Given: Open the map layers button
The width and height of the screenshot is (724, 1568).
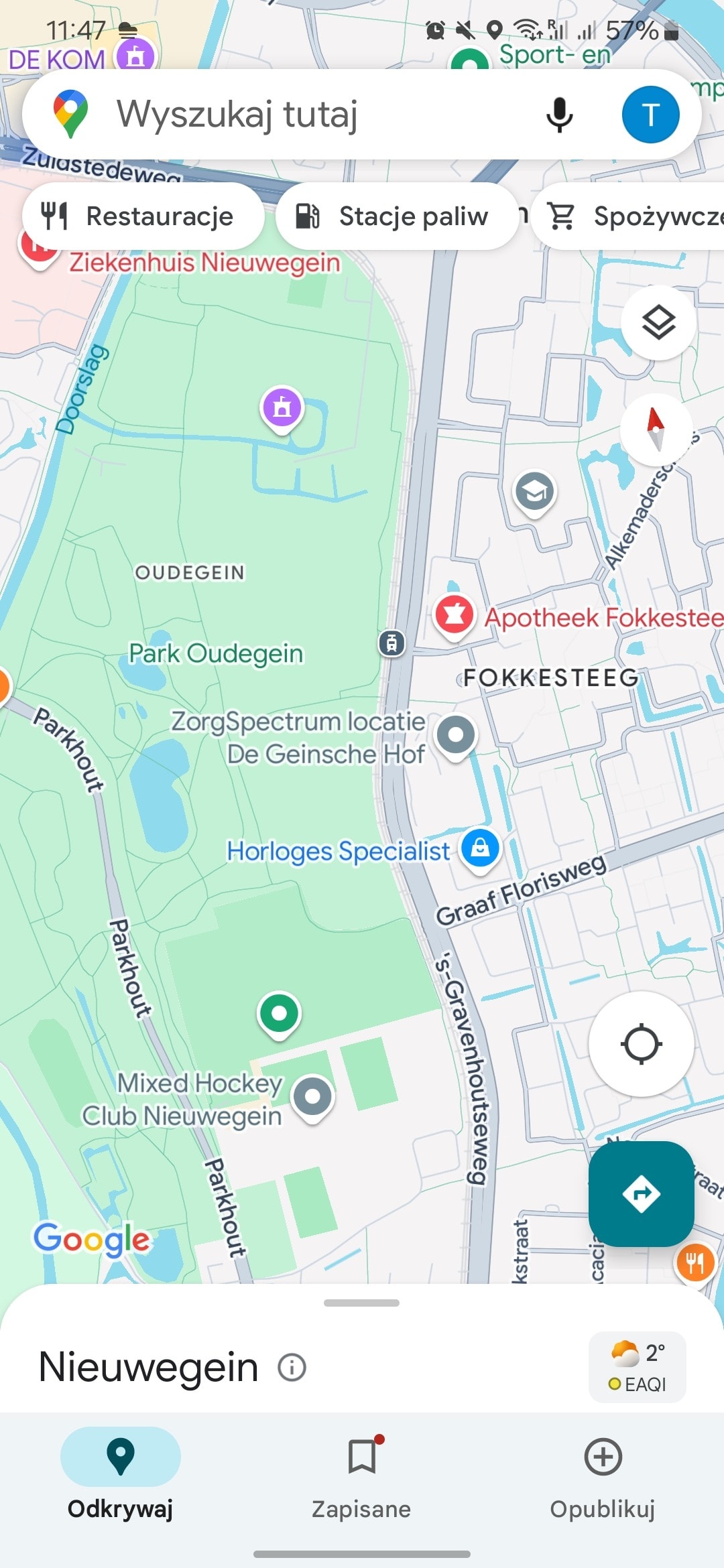Looking at the screenshot, I should (x=658, y=323).
